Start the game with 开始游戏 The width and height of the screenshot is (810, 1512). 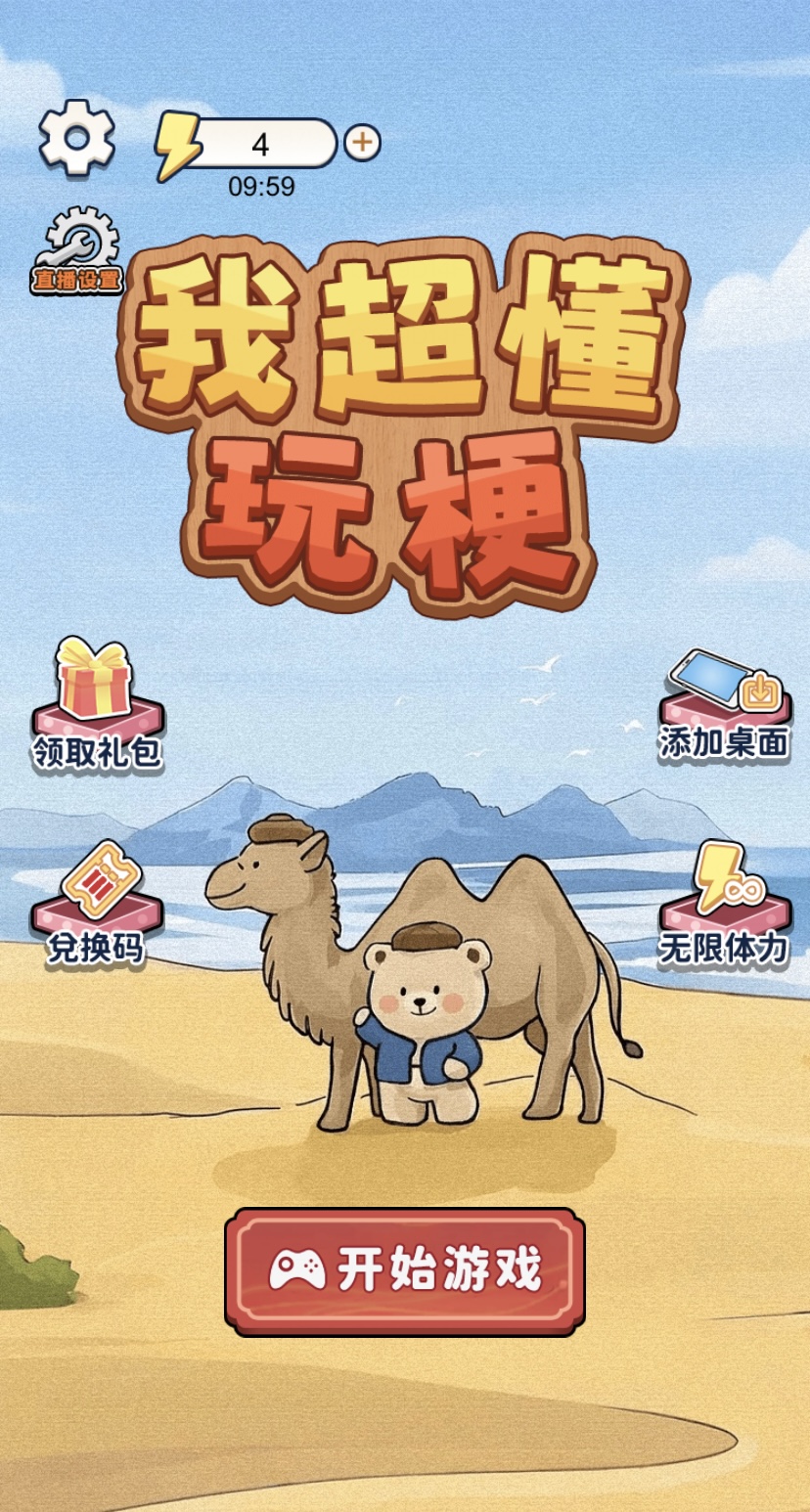coord(405,1271)
